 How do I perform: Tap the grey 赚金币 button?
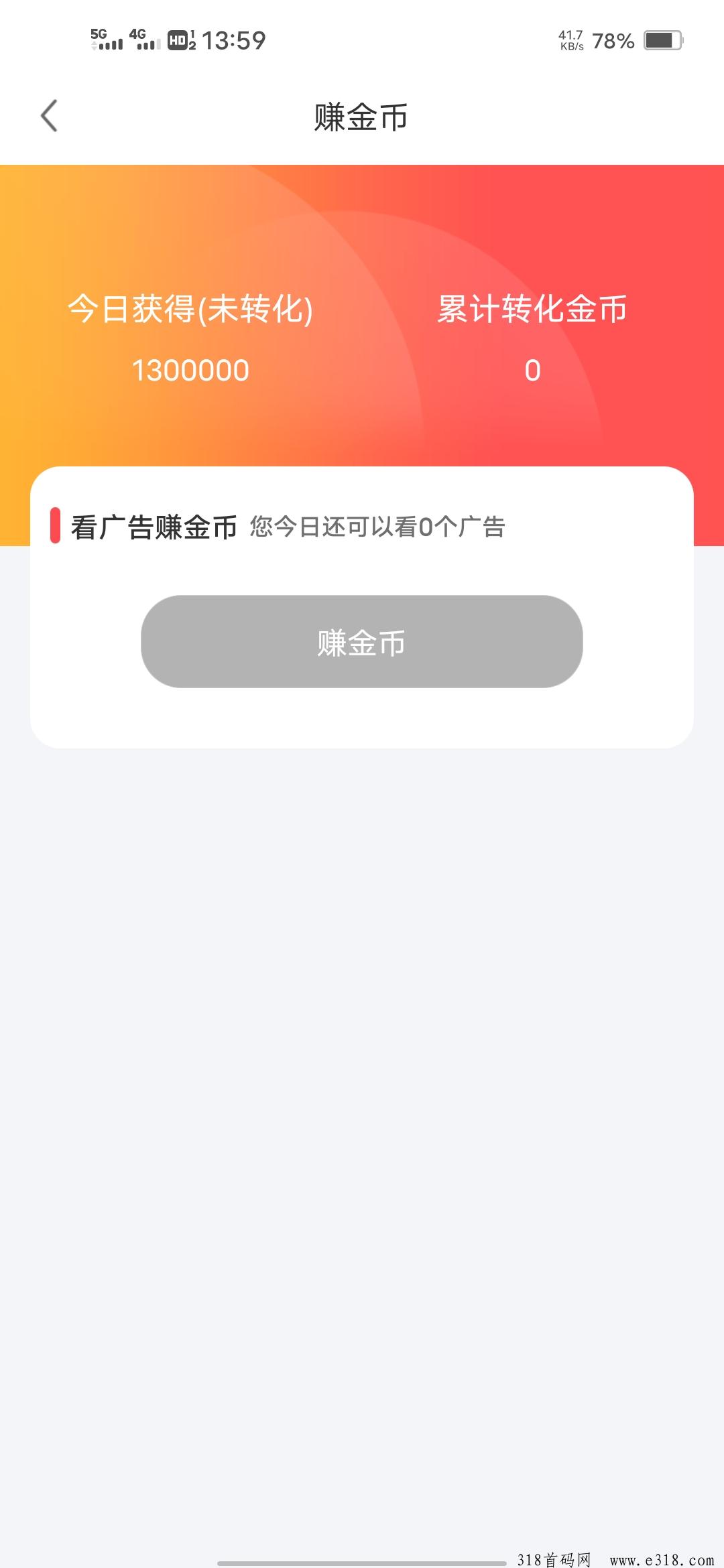pos(361,641)
